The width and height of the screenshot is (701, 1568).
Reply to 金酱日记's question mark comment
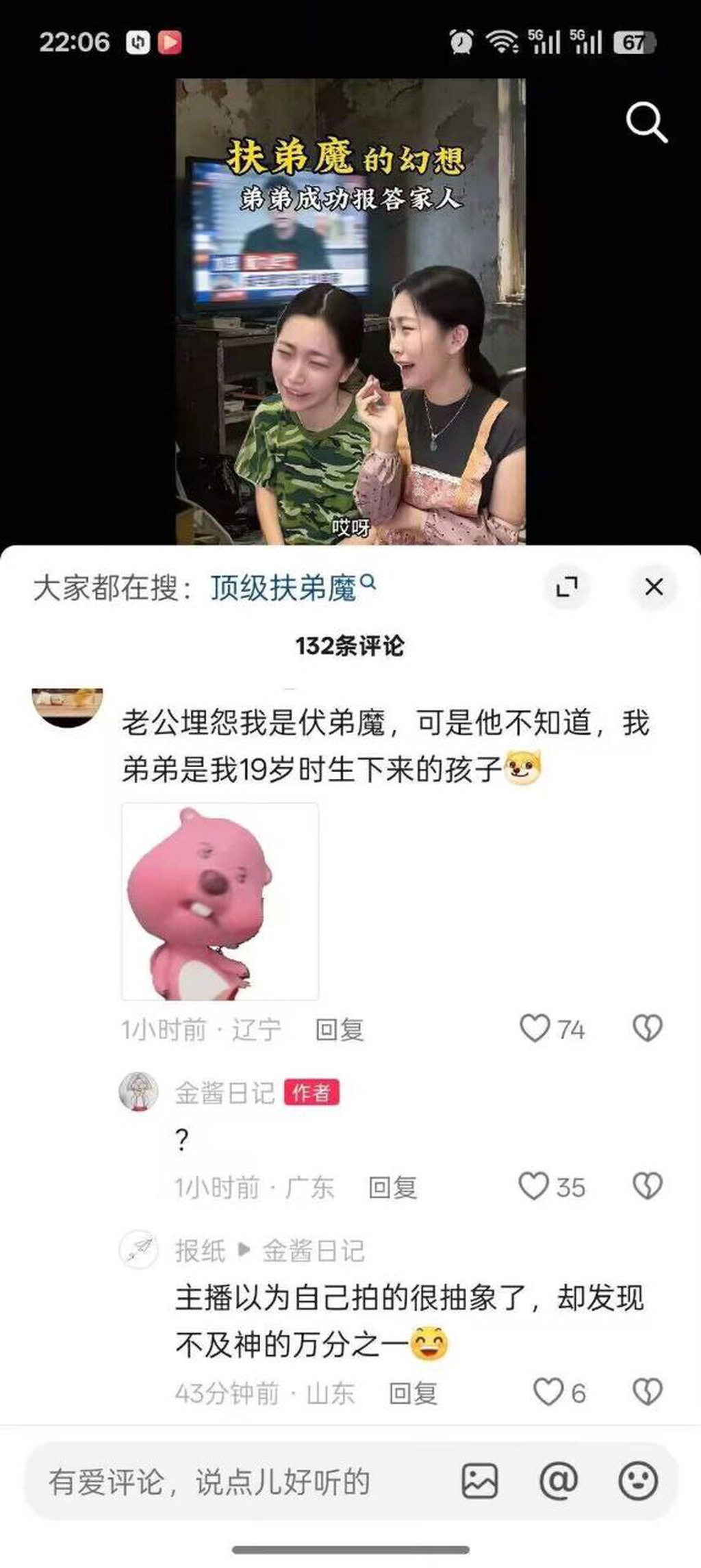pyautogui.click(x=392, y=1187)
